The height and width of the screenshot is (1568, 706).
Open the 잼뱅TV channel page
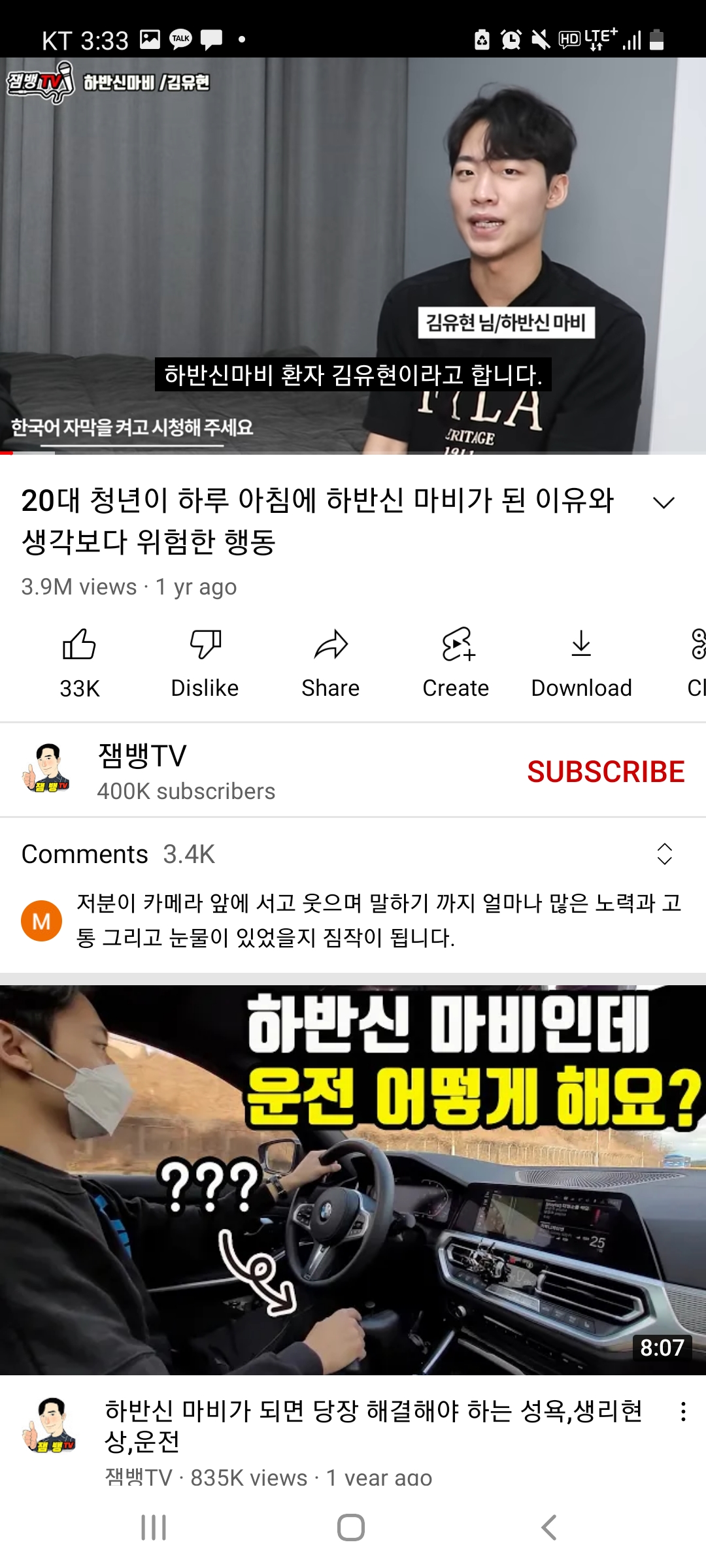pos(142,771)
